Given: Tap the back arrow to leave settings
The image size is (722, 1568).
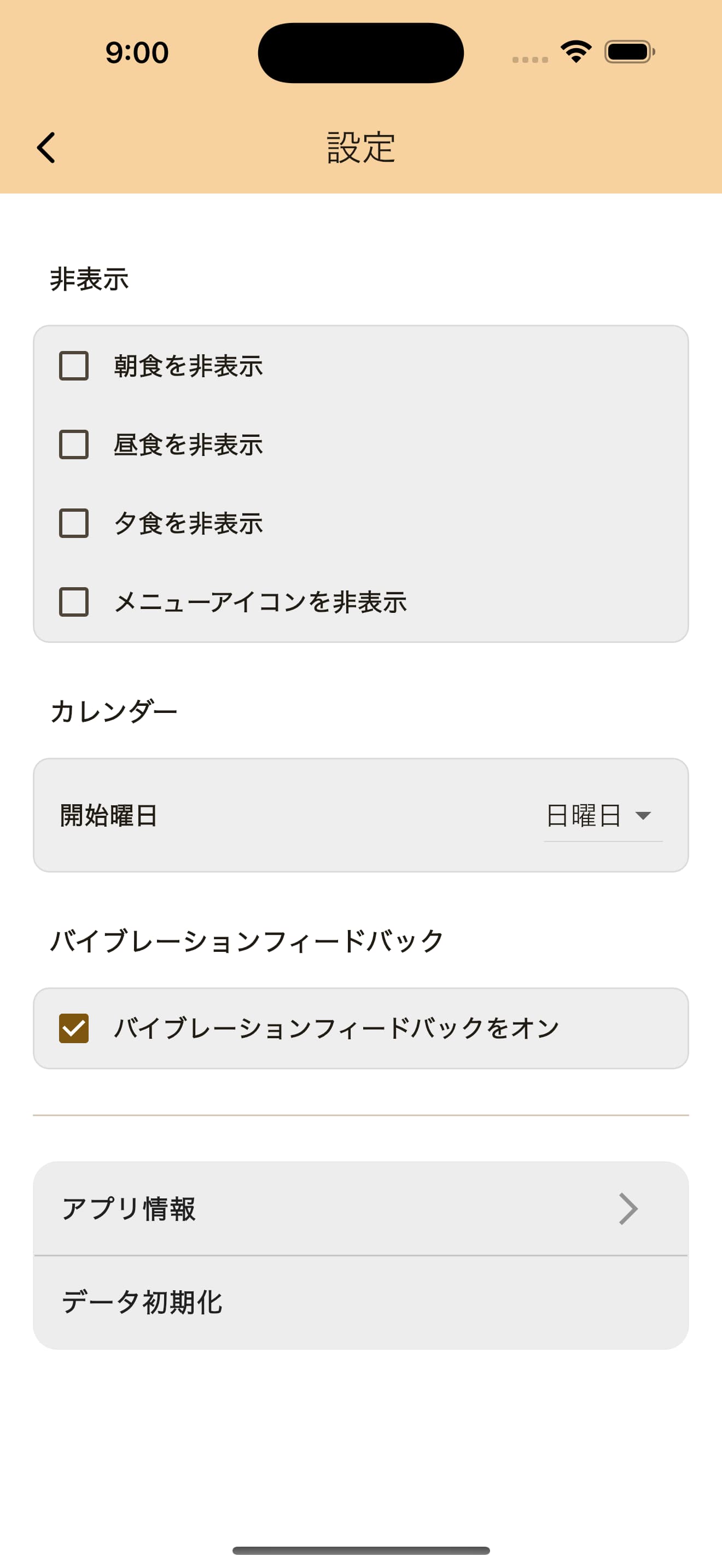Looking at the screenshot, I should pyautogui.click(x=46, y=147).
